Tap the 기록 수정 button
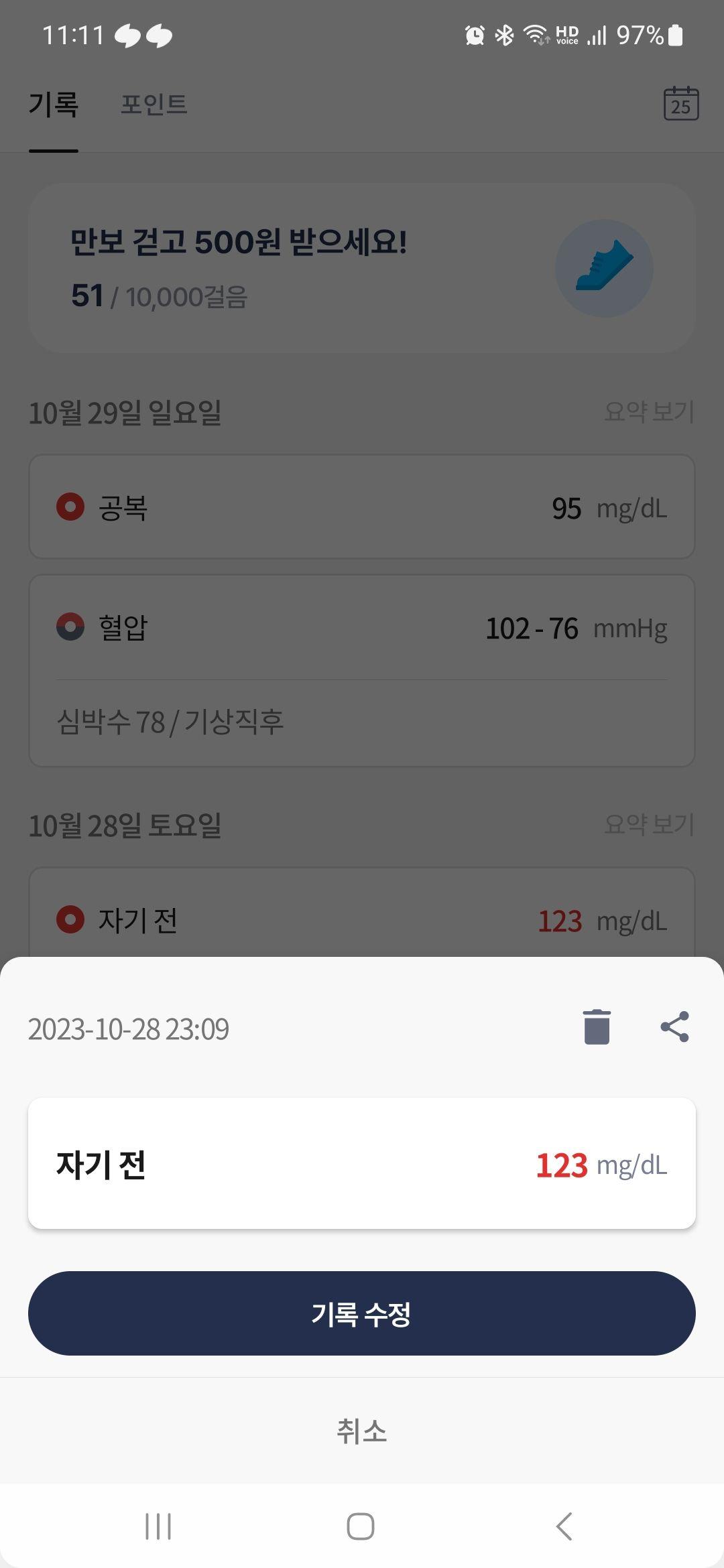Viewport: 724px width, 1568px height. pyautogui.click(x=362, y=1313)
